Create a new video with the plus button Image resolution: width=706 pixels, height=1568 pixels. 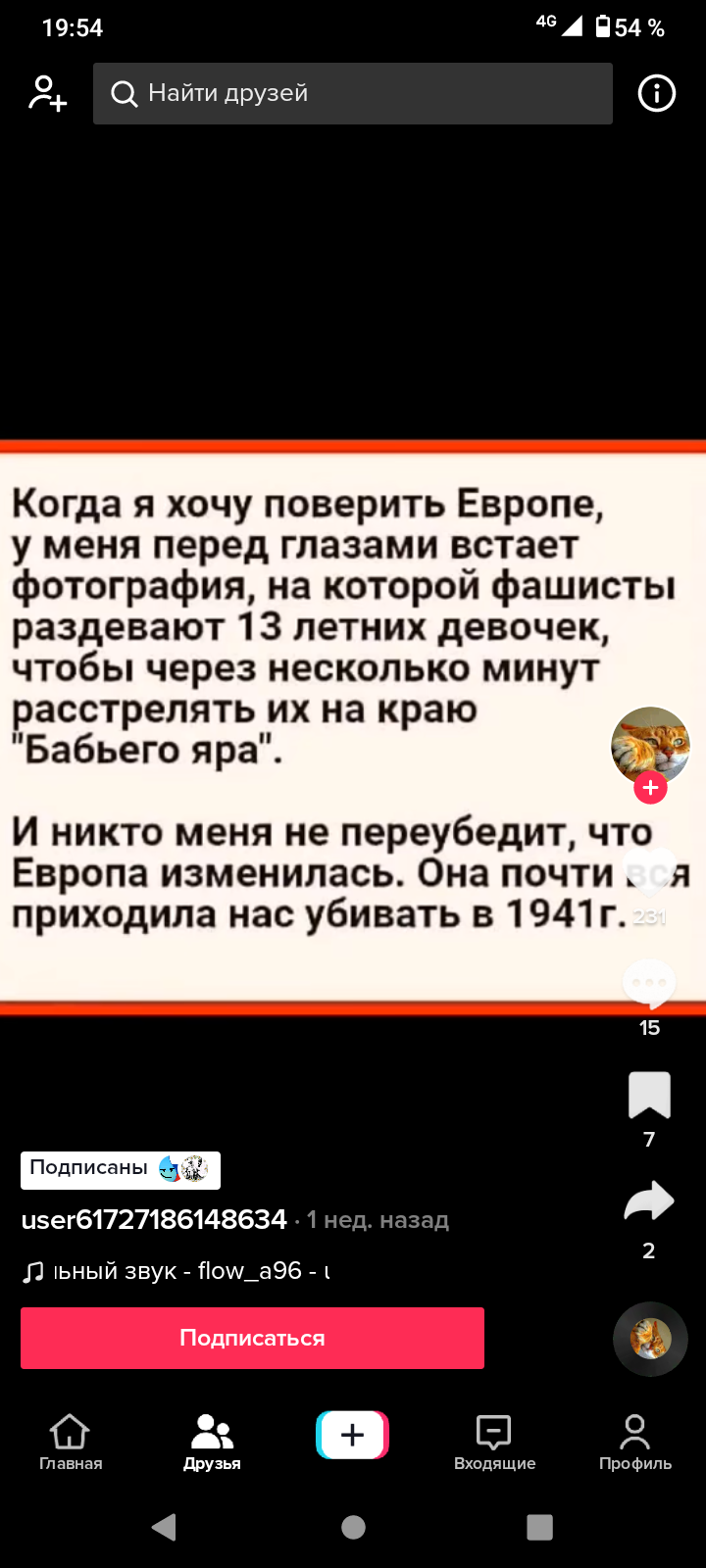353,1435
